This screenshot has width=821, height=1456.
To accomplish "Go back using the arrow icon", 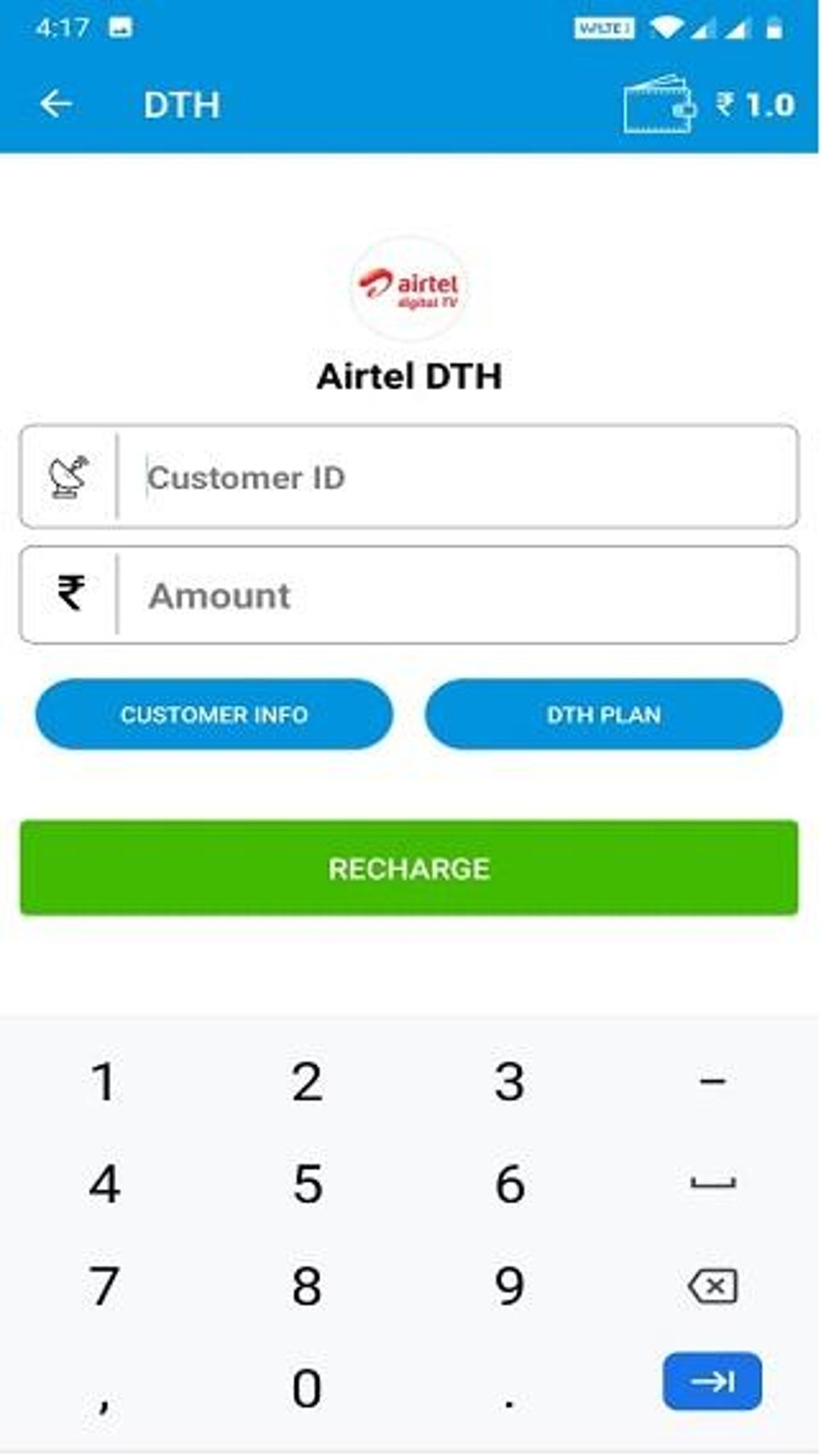I will (x=56, y=104).
